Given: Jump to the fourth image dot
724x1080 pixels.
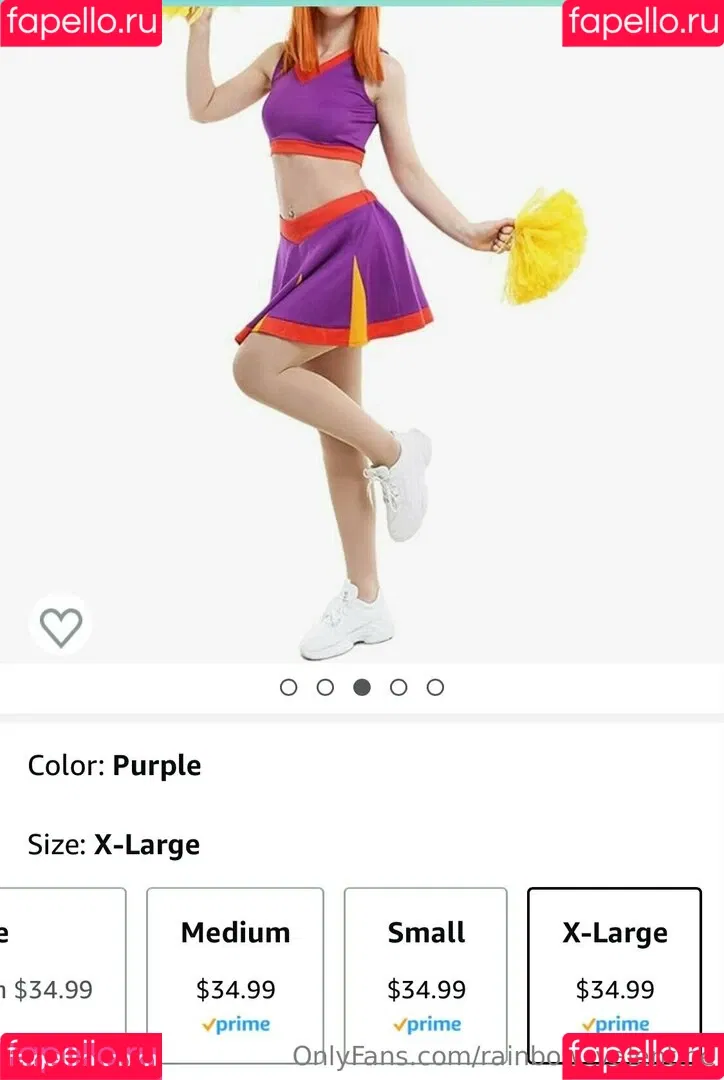Looking at the screenshot, I should 398,687.
